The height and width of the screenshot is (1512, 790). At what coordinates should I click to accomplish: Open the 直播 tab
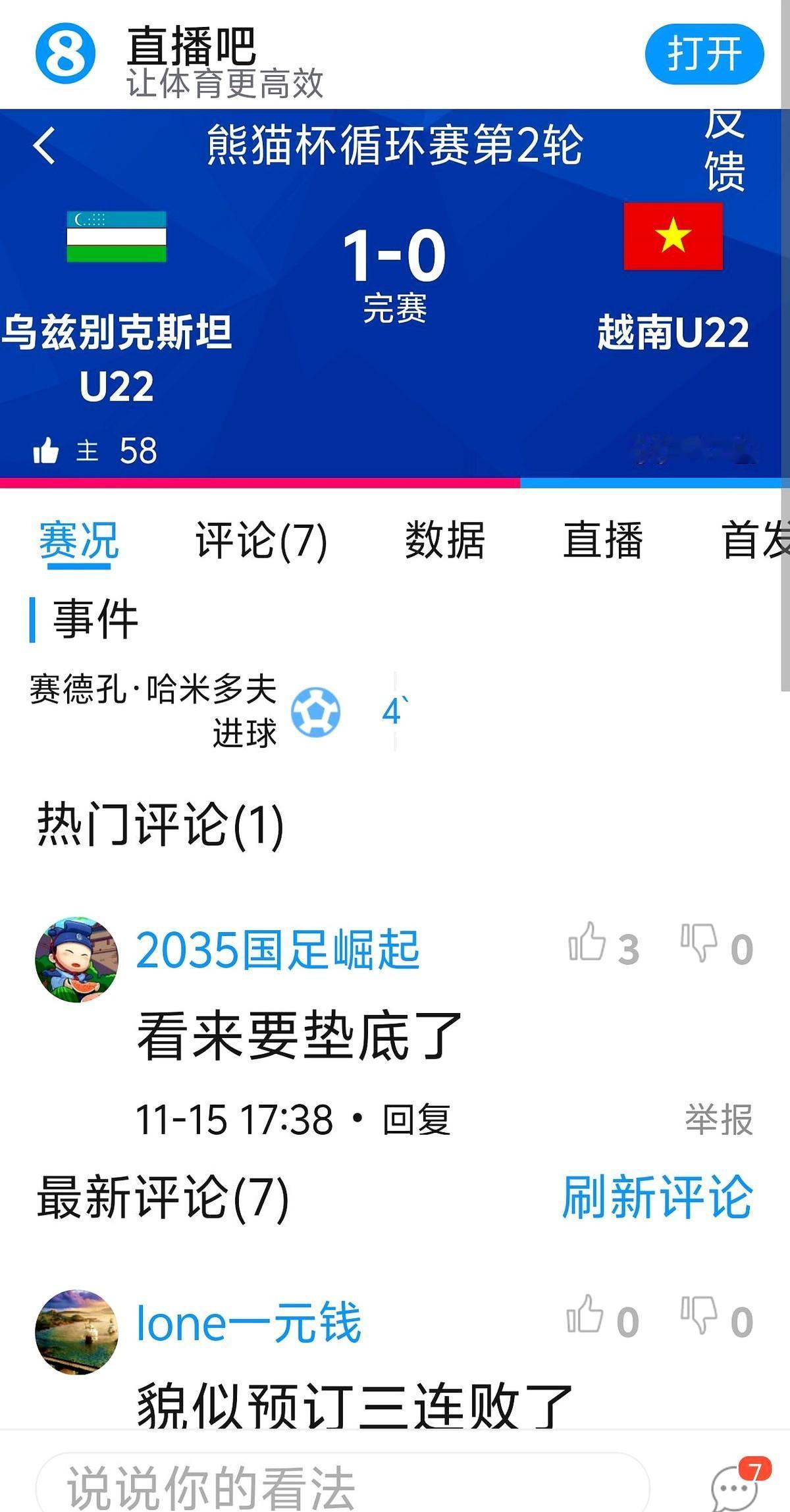click(x=603, y=540)
